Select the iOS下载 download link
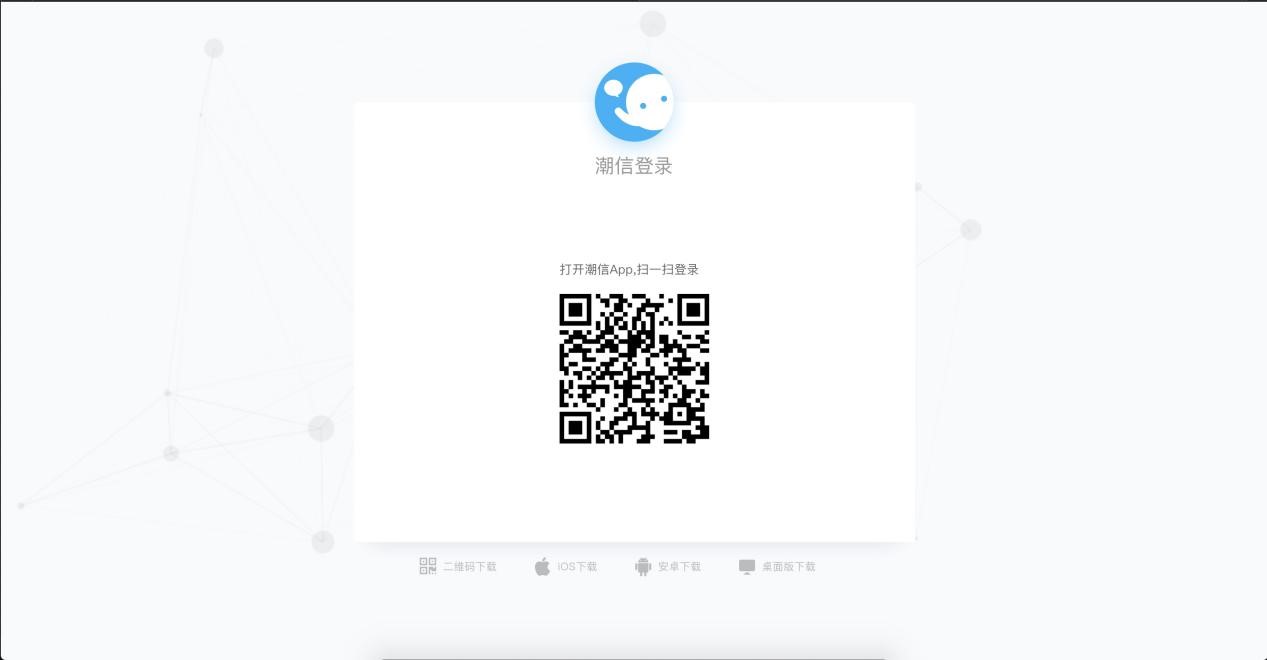Viewport: 1267px width, 660px height. (566, 566)
